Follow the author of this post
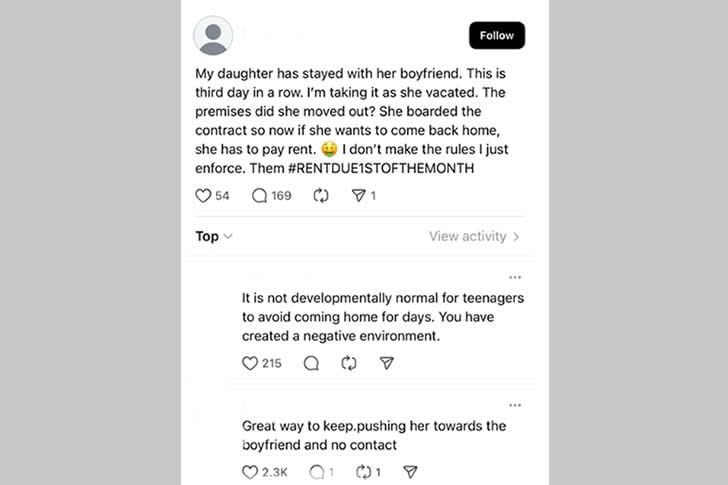 click(x=496, y=35)
